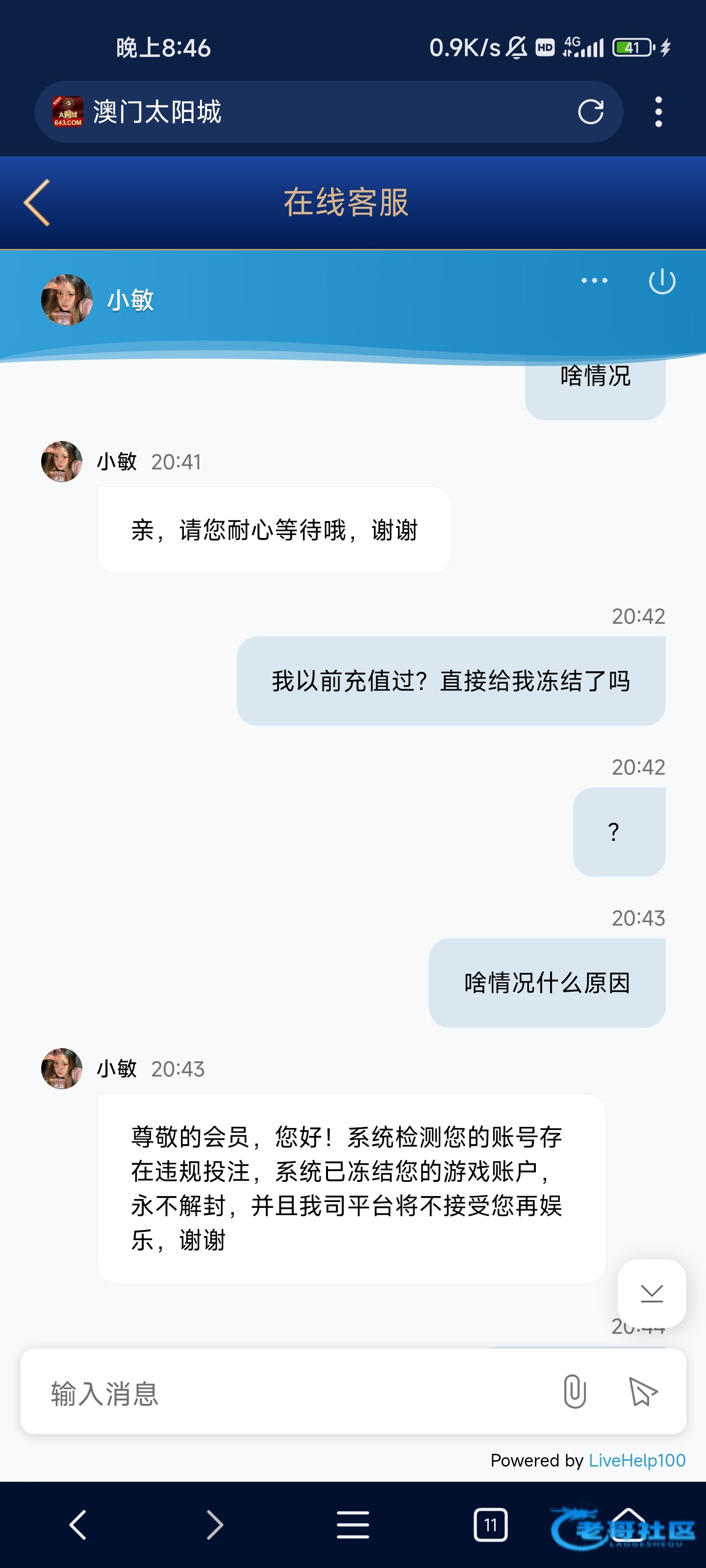Open chat options three-dot menu
The width and height of the screenshot is (706, 1568).
point(594,281)
